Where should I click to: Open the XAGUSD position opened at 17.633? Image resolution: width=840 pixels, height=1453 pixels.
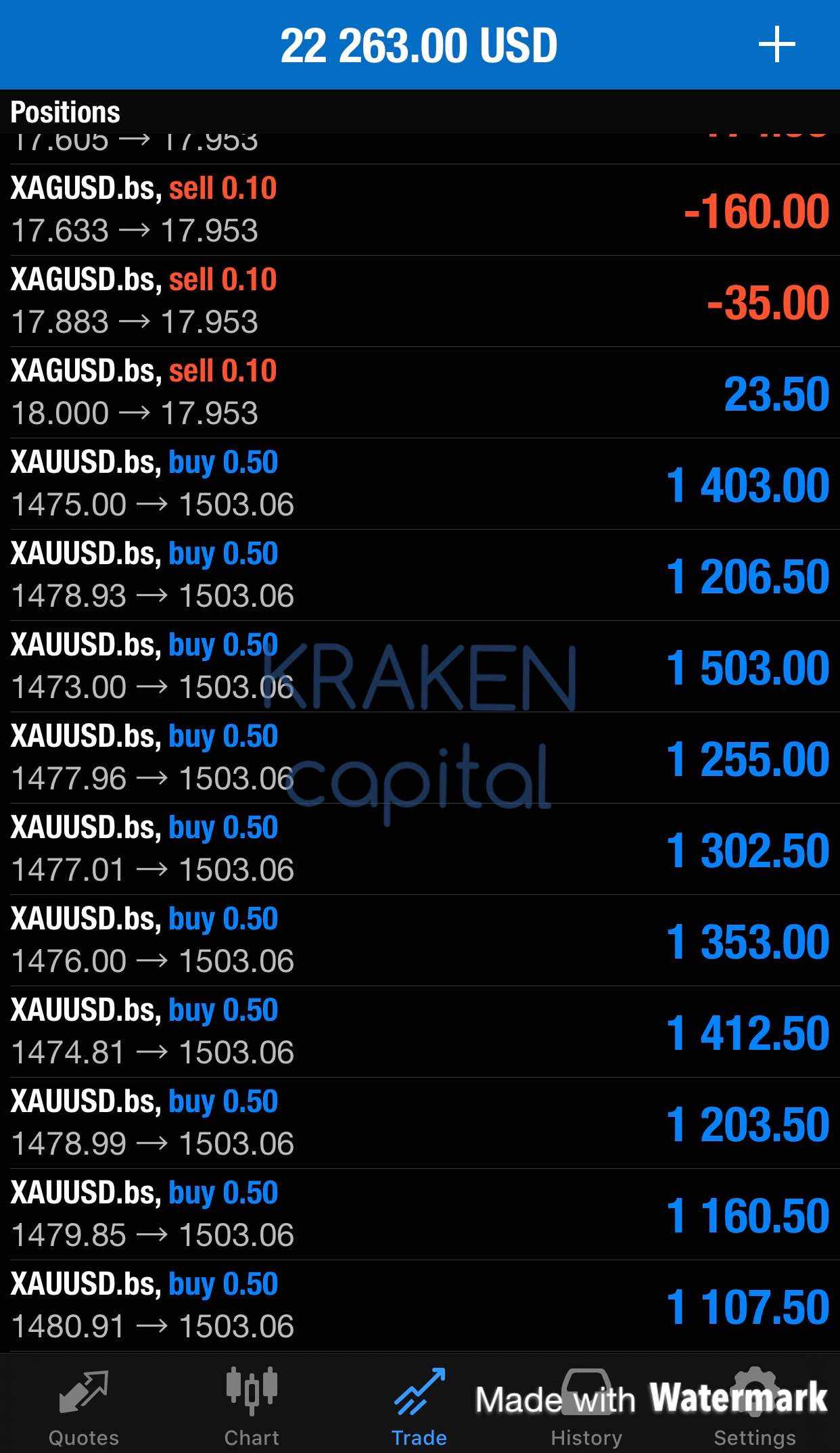[420, 210]
